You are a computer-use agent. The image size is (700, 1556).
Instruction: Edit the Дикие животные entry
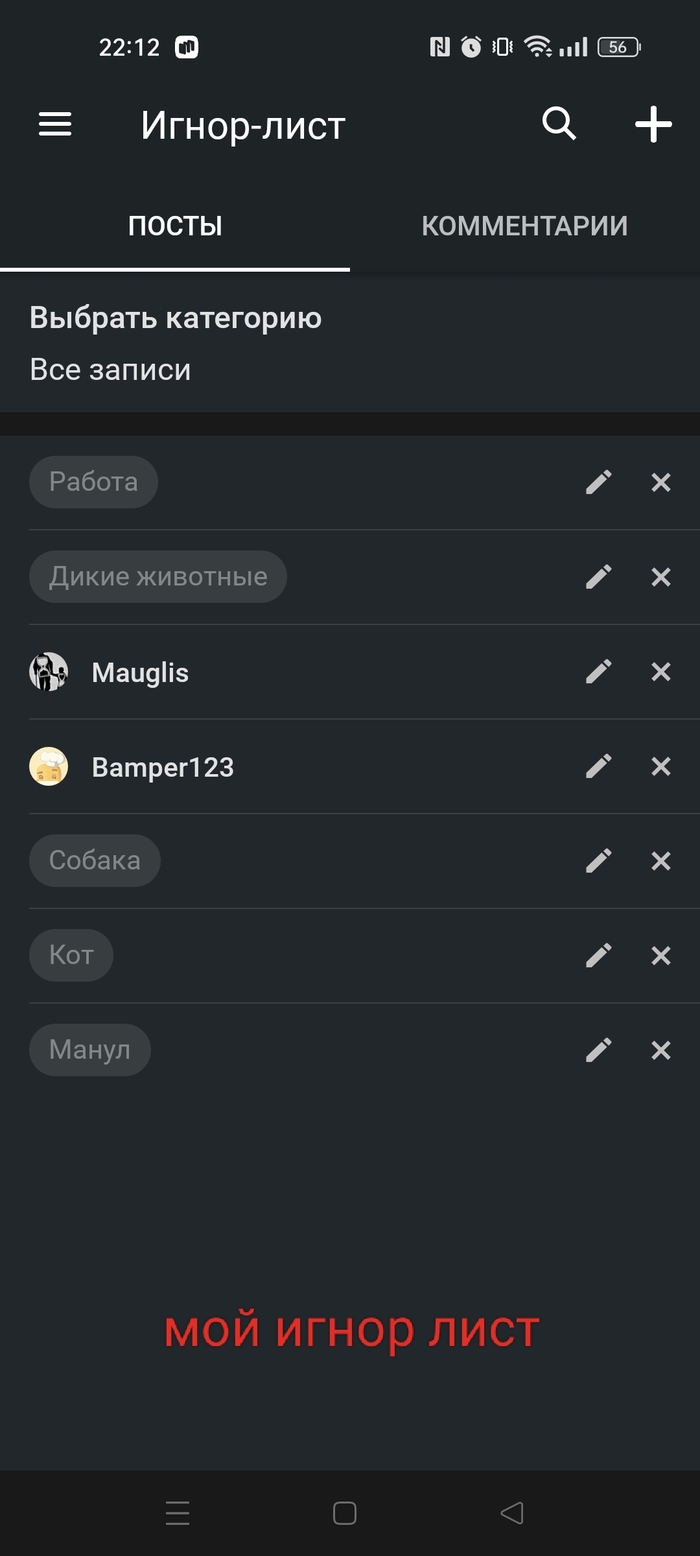click(x=598, y=577)
